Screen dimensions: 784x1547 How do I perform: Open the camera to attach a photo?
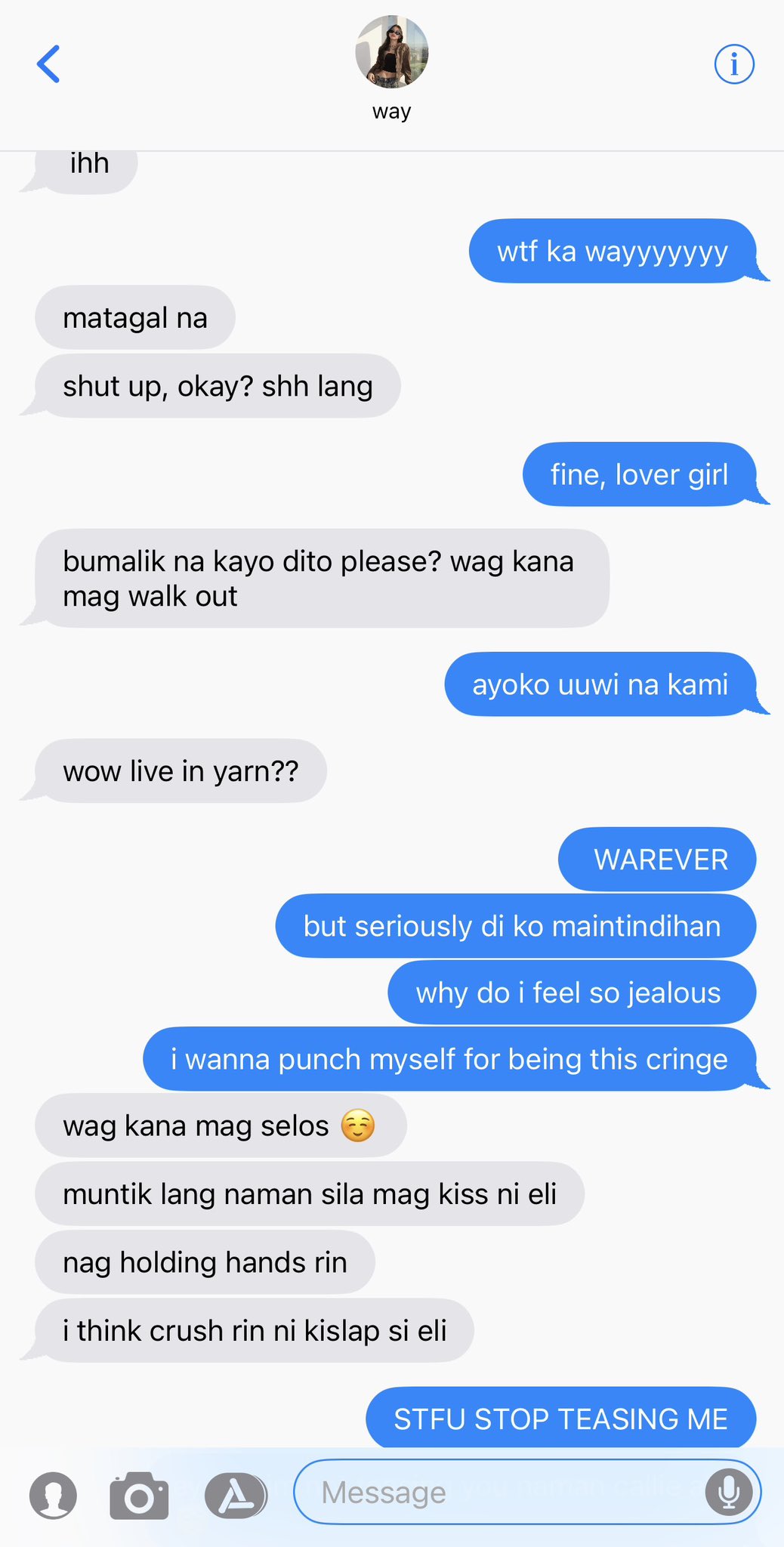point(139,1496)
